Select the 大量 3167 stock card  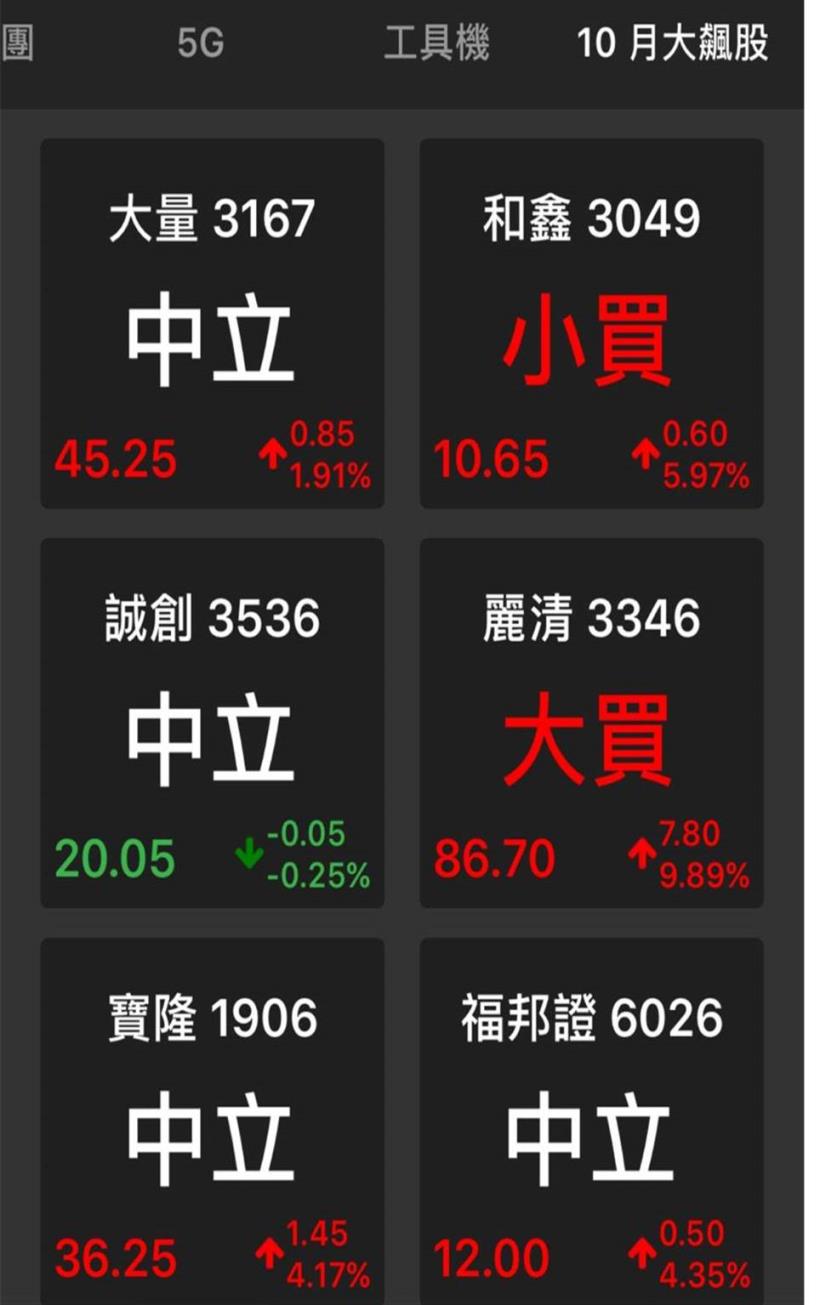click(211, 320)
